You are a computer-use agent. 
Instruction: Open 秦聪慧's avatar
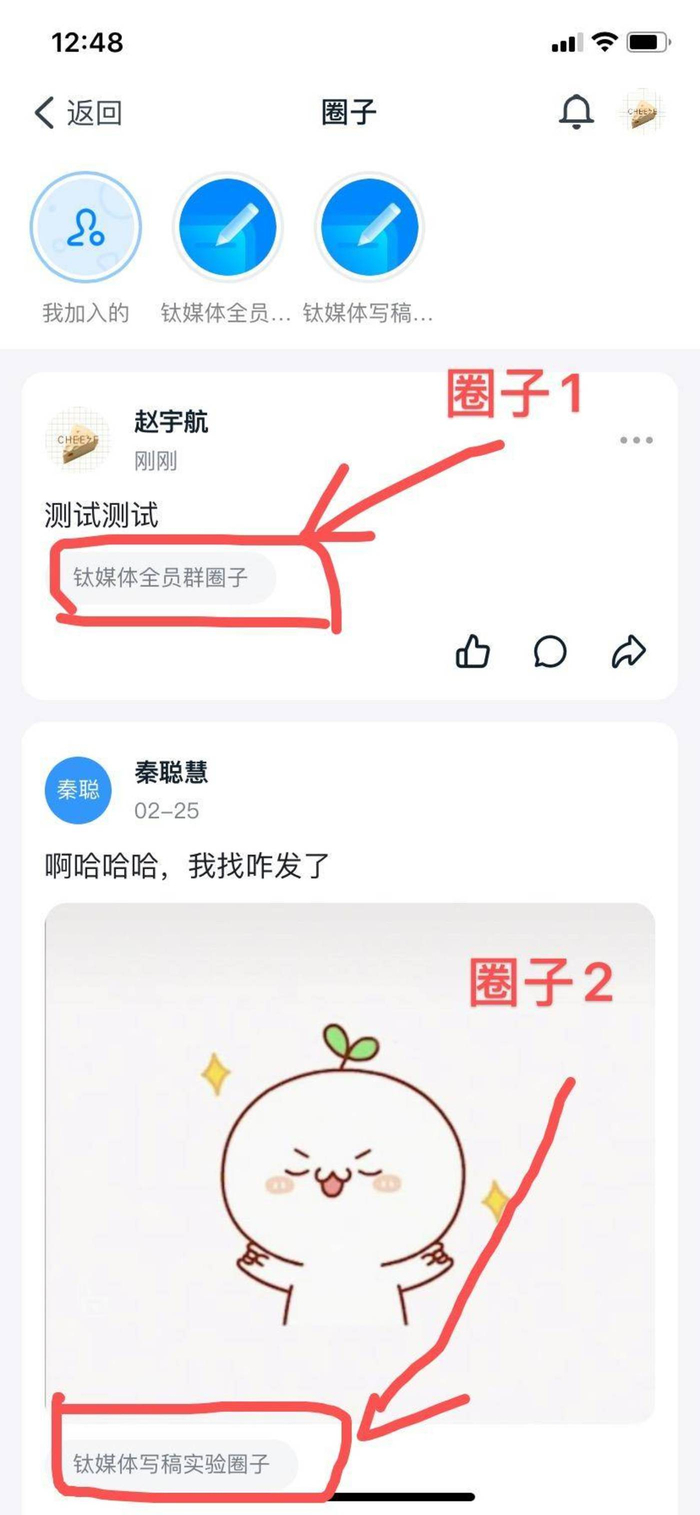78,790
